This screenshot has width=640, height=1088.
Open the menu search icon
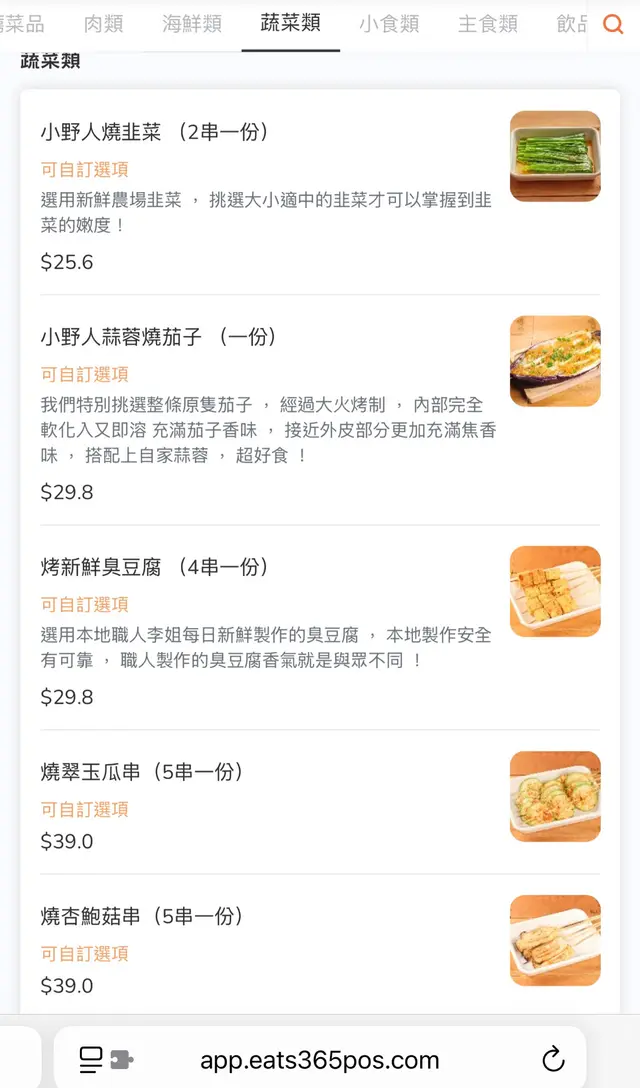click(613, 24)
